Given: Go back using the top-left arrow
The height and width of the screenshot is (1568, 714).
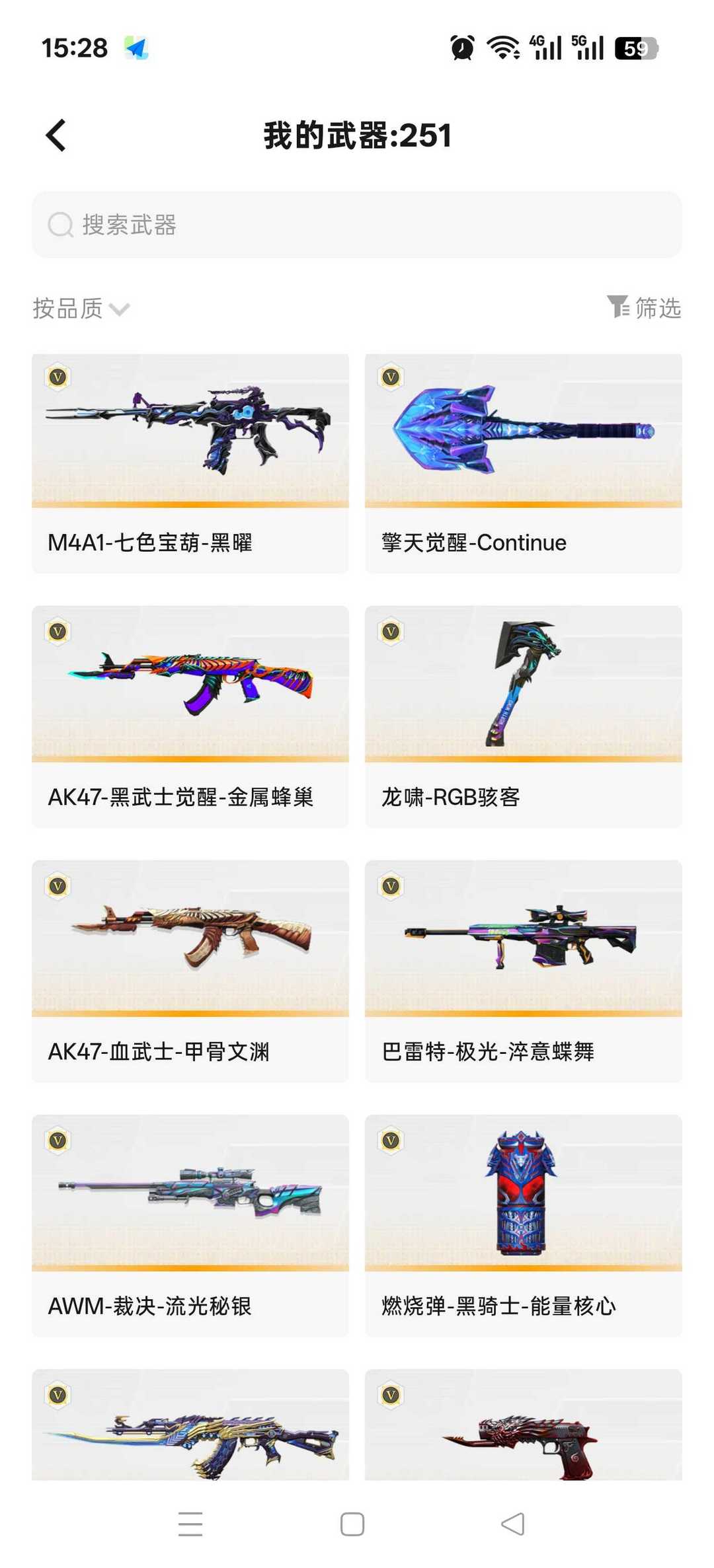Looking at the screenshot, I should pos(56,135).
